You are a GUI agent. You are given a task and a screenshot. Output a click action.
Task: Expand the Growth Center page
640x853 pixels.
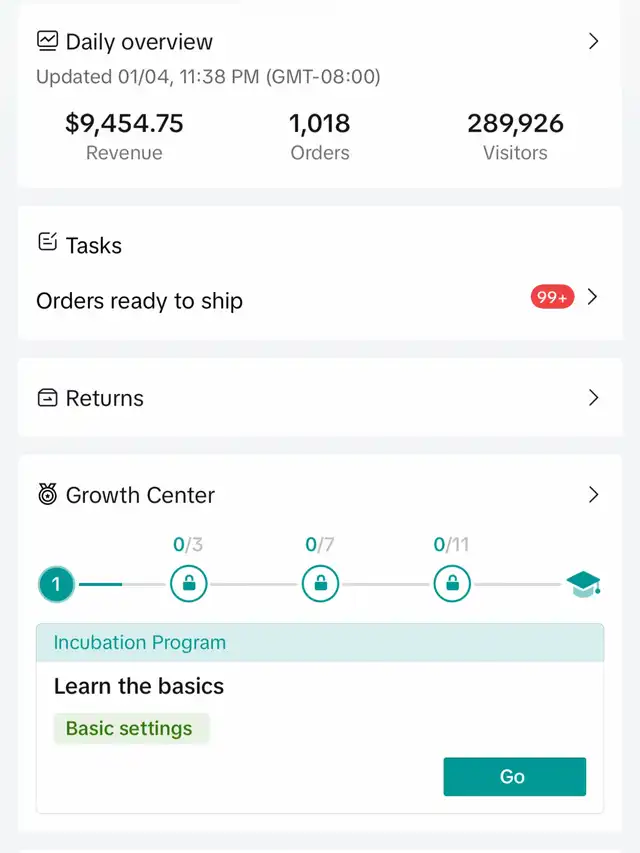coord(593,495)
